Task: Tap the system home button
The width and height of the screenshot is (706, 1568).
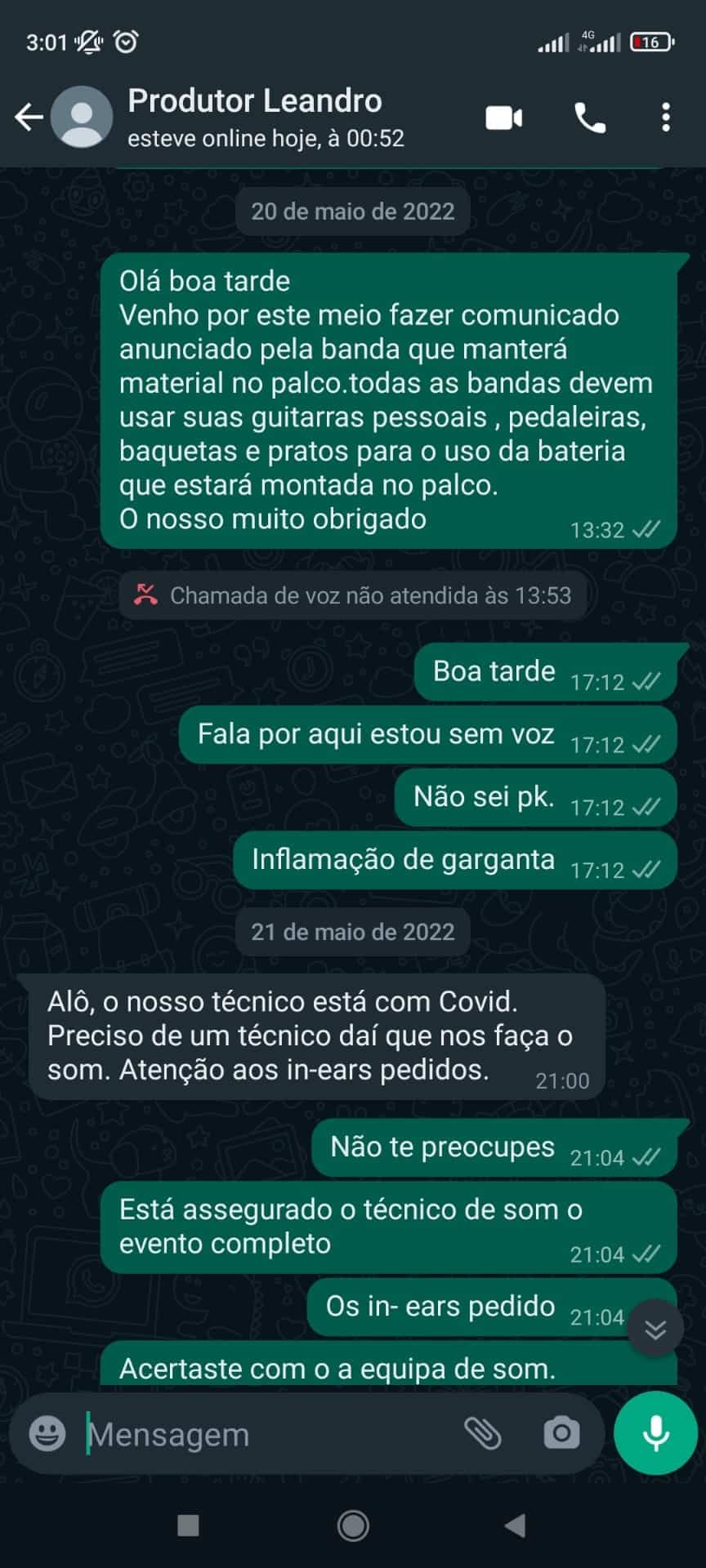Action: [x=353, y=1525]
